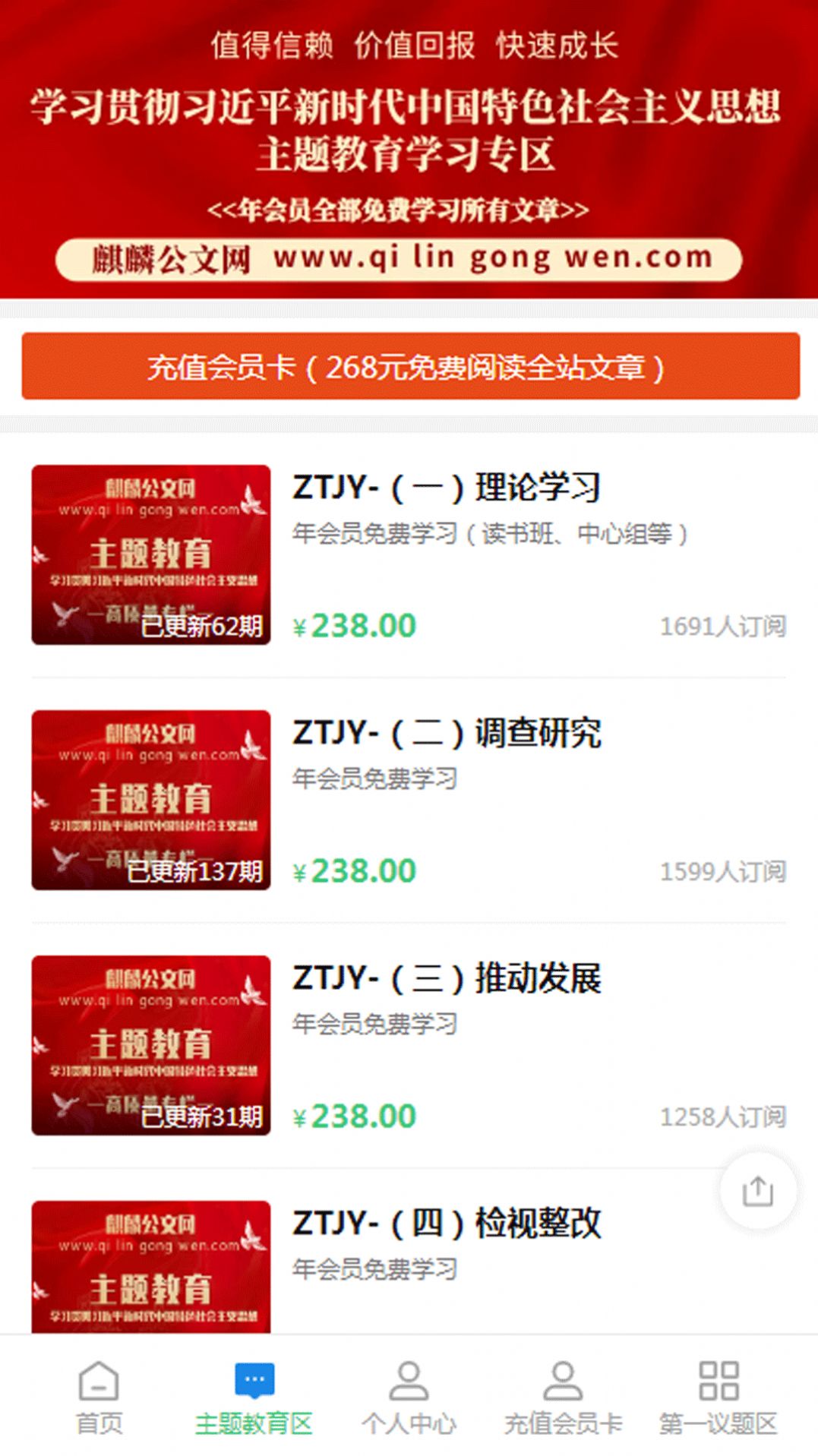Click the ZTJY-（三）推动发展 title
Viewport: 818px width, 1456px height.
(445, 980)
